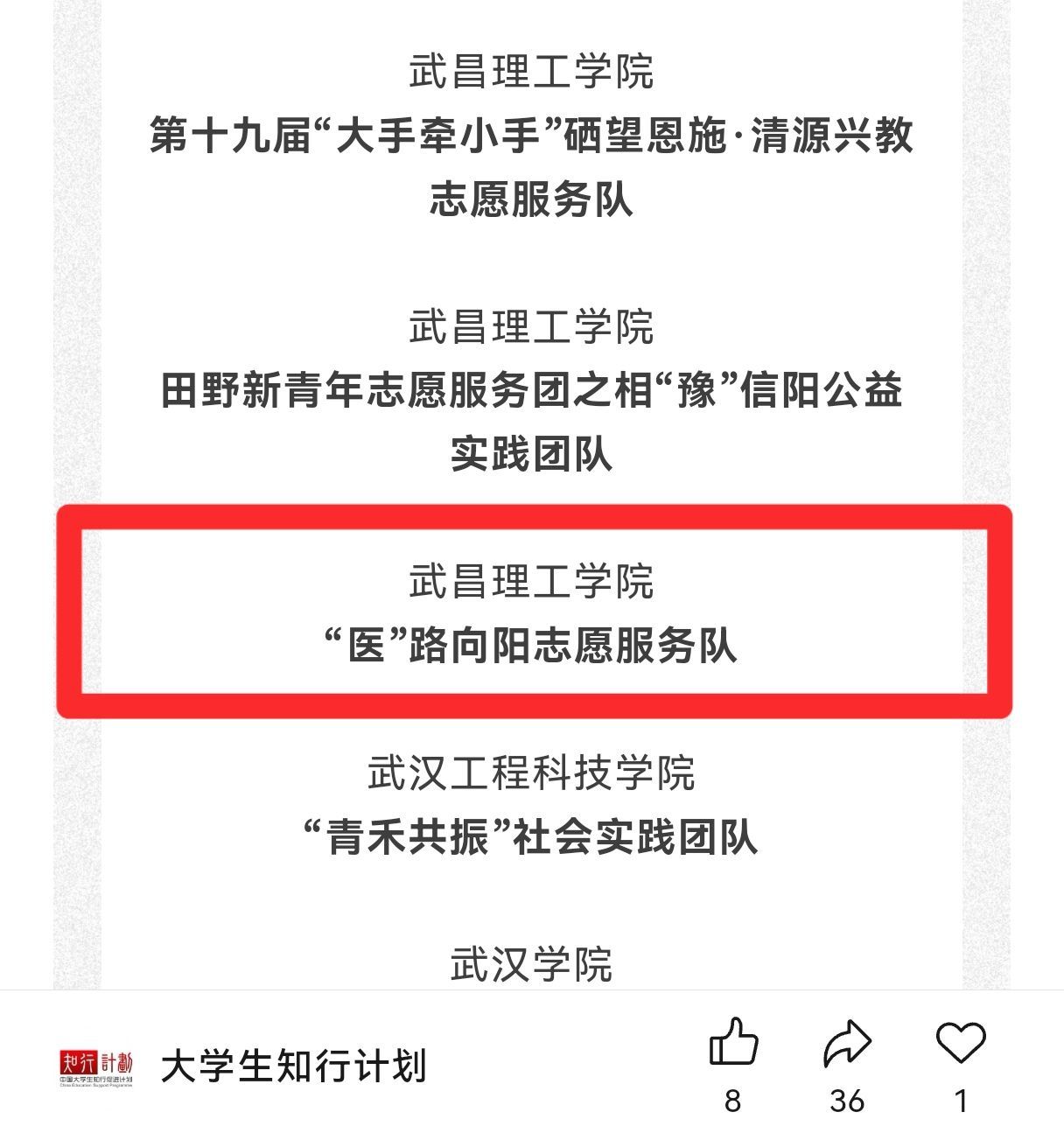This screenshot has height=1147, width=1064.
Task: Give the article a thumbs-up
Action: click(732, 1044)
